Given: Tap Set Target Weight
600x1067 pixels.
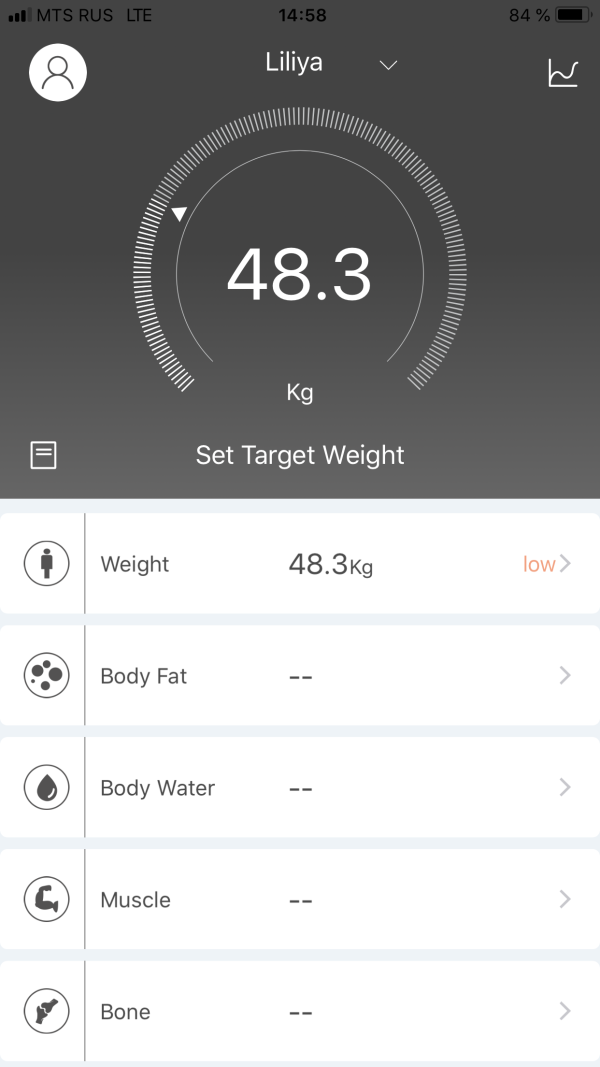Looking at the screenshot, I should 300,456.
